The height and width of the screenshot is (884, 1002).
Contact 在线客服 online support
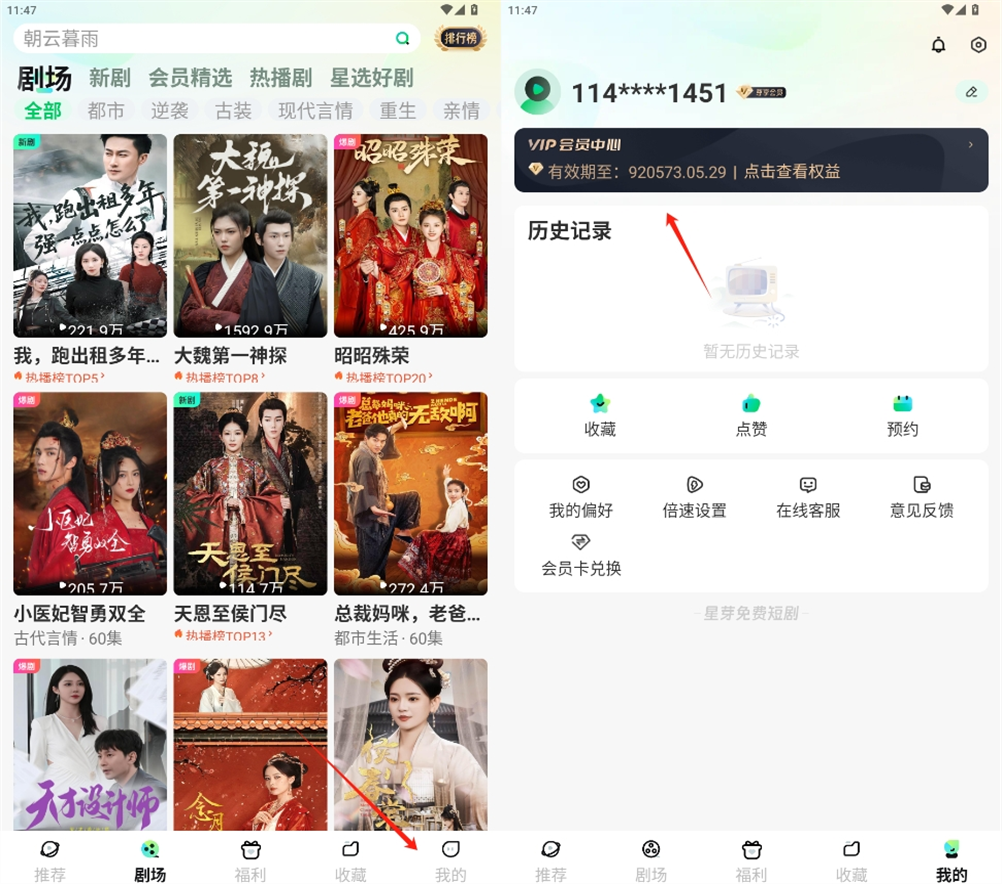[808, 497]
